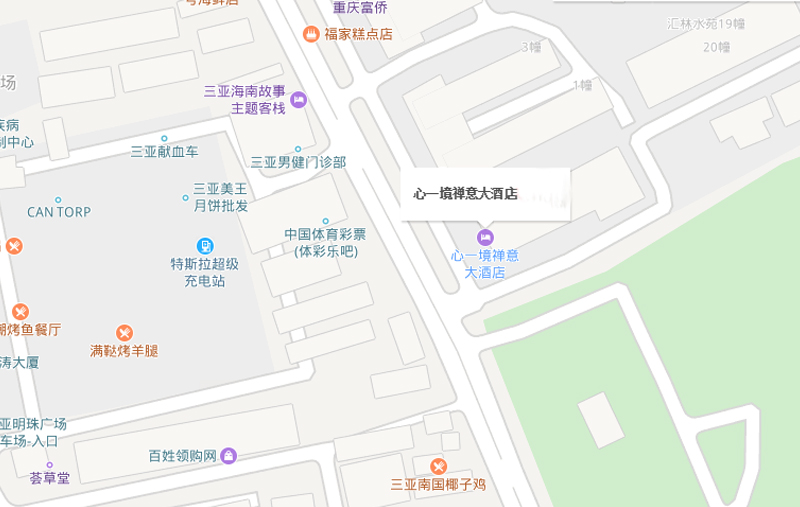This screenshot has height=507, width=800.
Task: Open the 特斯拉超级充电站 charging station marker
Action: (x=205, y=246)
